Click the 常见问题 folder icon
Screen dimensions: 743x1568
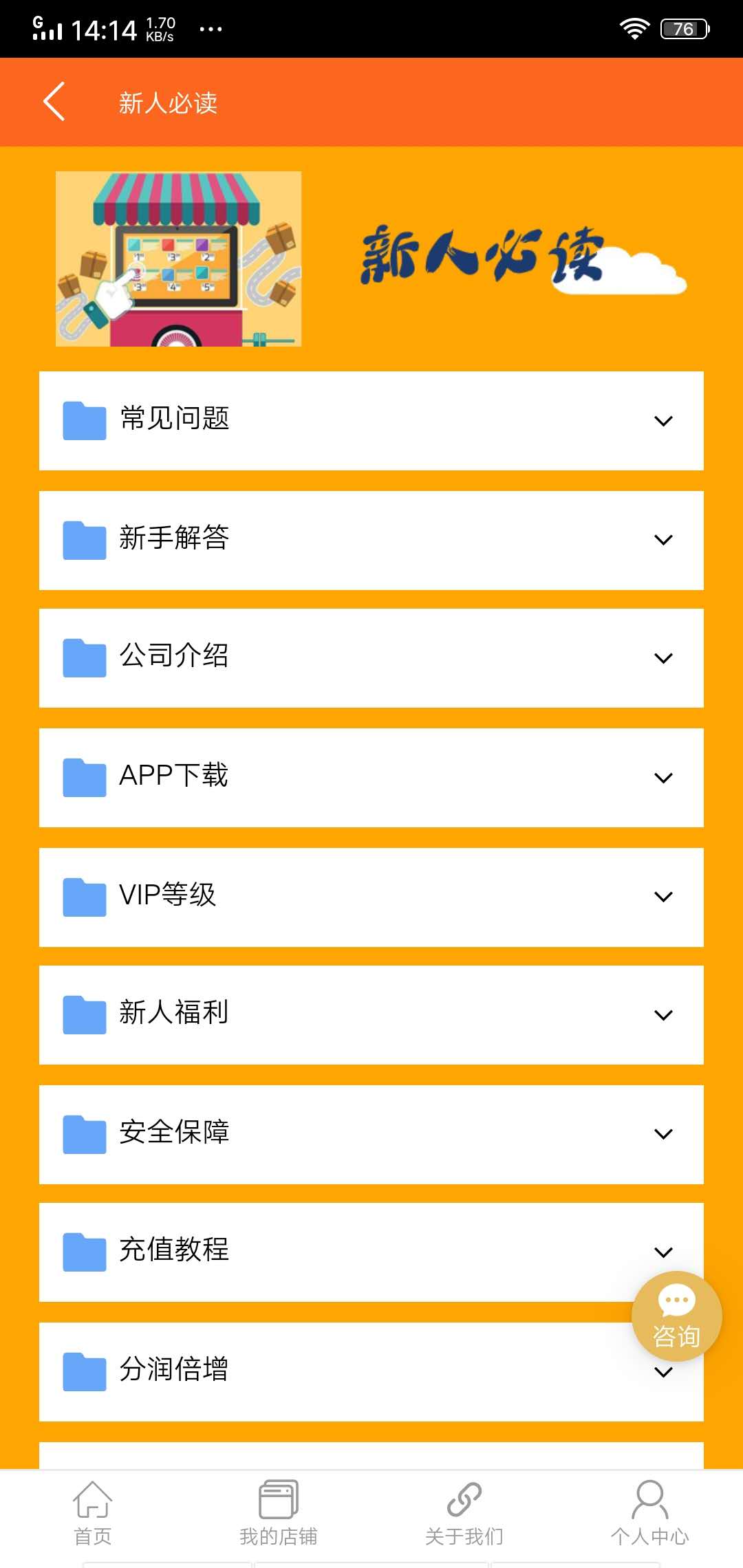click(x=83, y=421)
